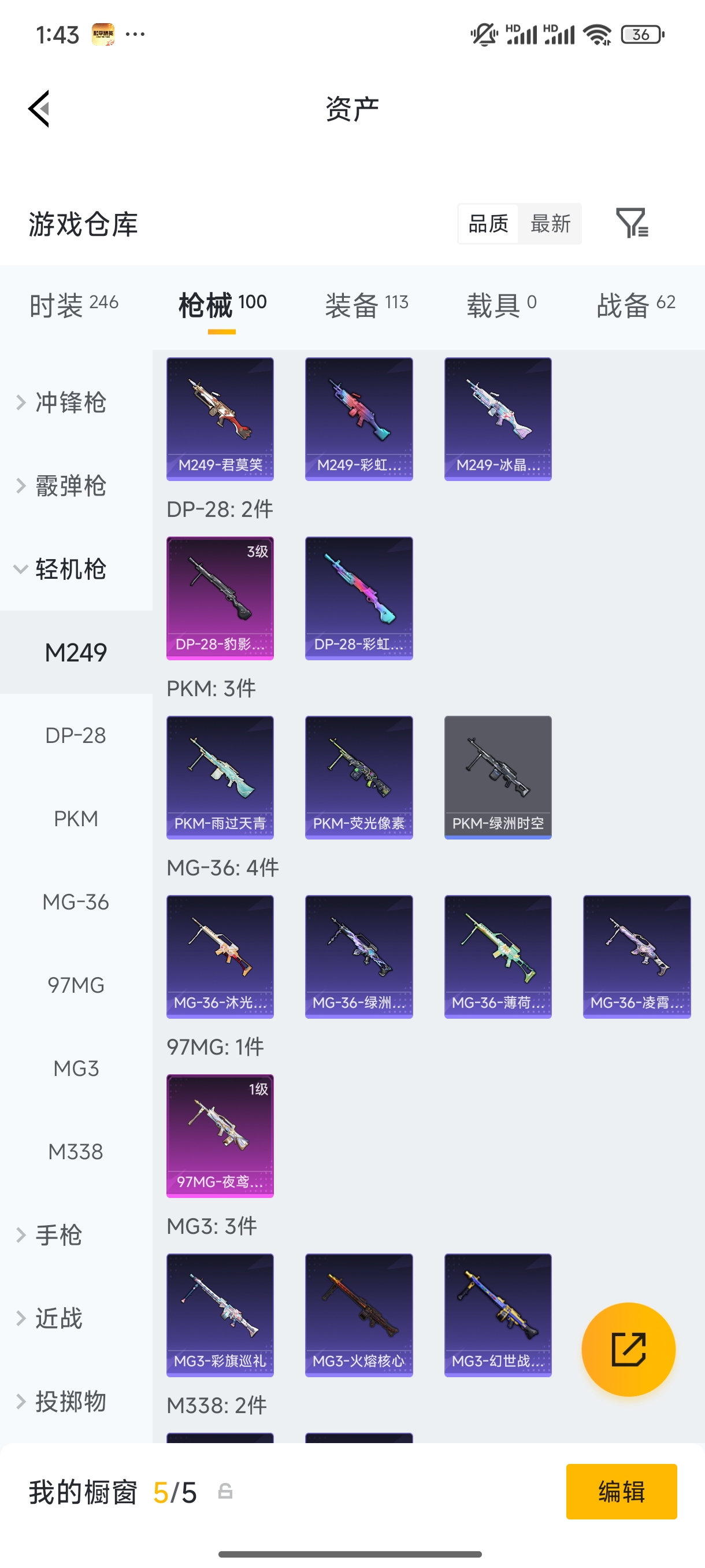Open the filter icon beside 最新
This screenshot has width=705, height=1568.
tap(632, 223)
